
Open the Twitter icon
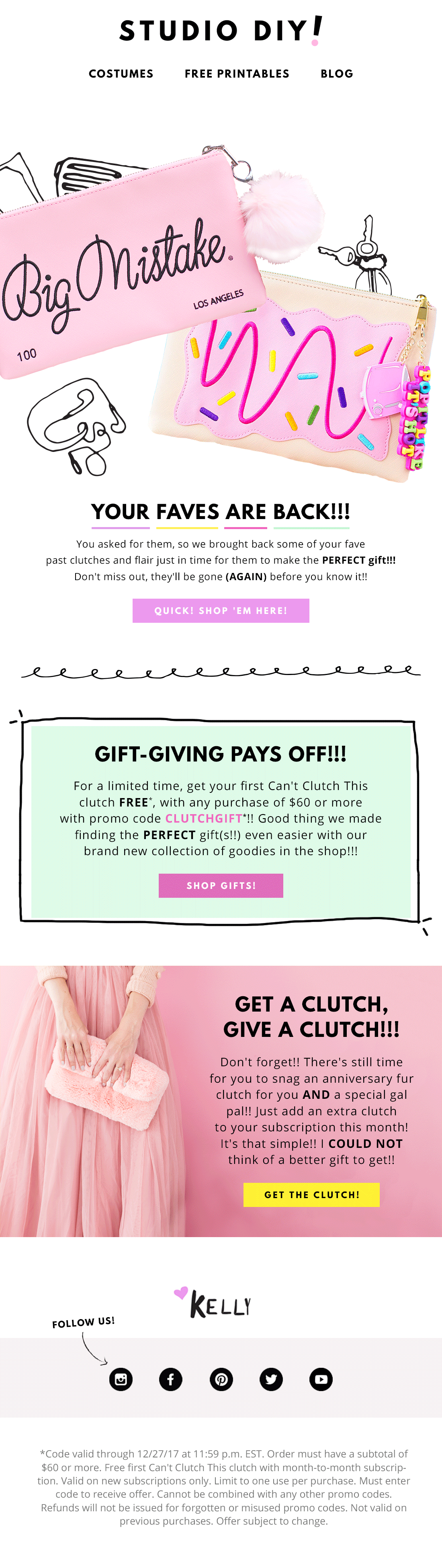271,1379
